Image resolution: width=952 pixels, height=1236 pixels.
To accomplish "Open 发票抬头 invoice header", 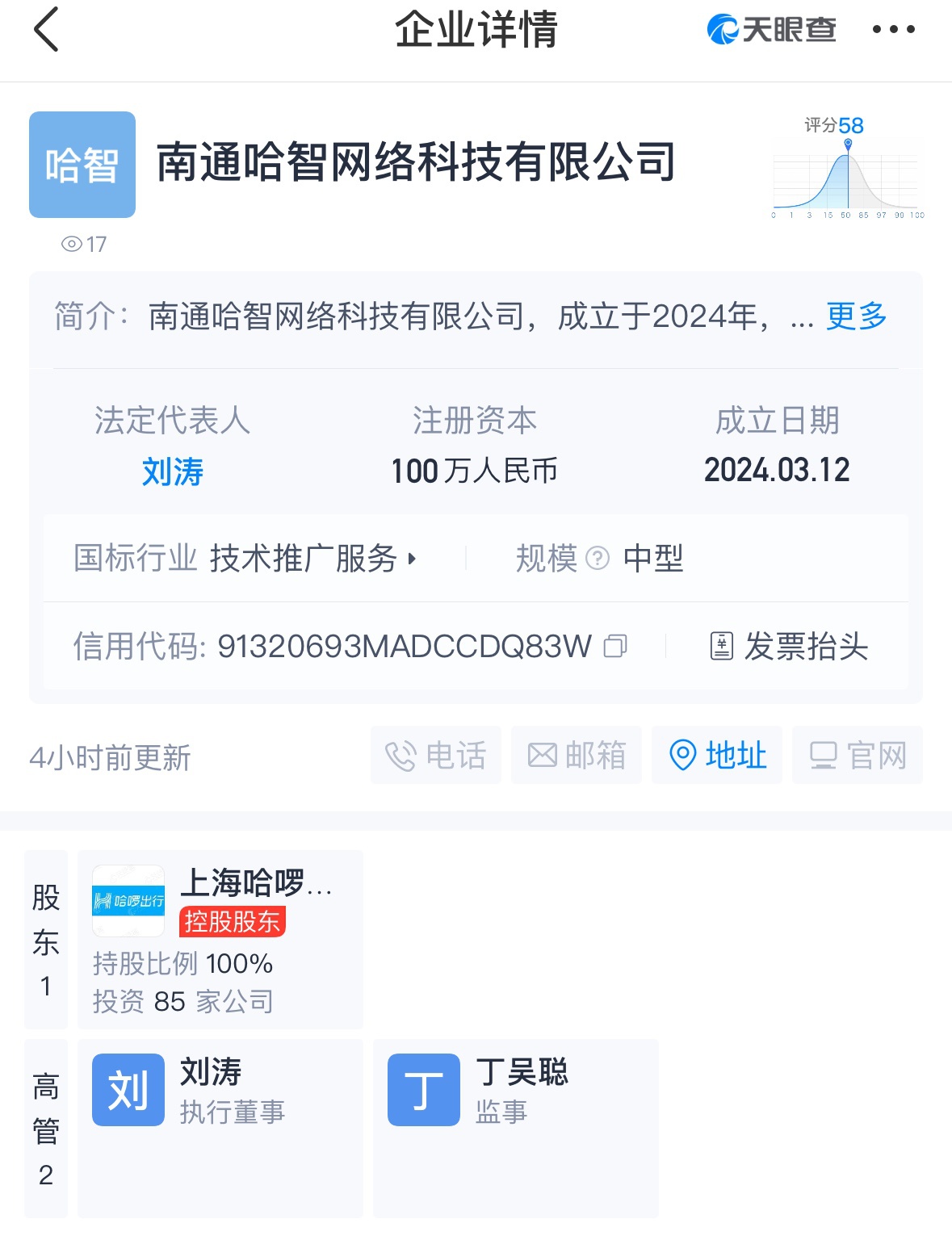I will click(x=789, y=646).
